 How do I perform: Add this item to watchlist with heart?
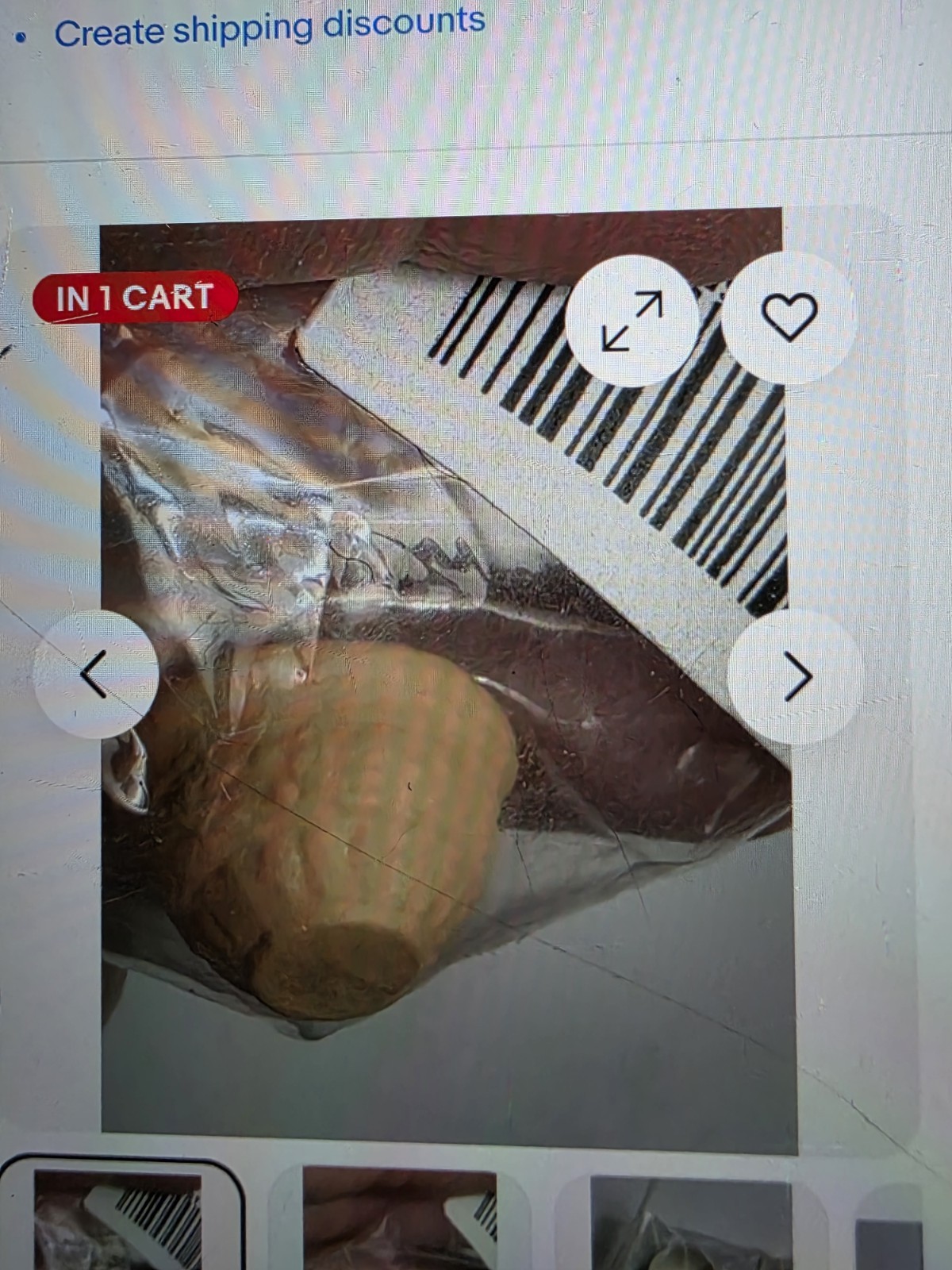click(x=789, y=317)
